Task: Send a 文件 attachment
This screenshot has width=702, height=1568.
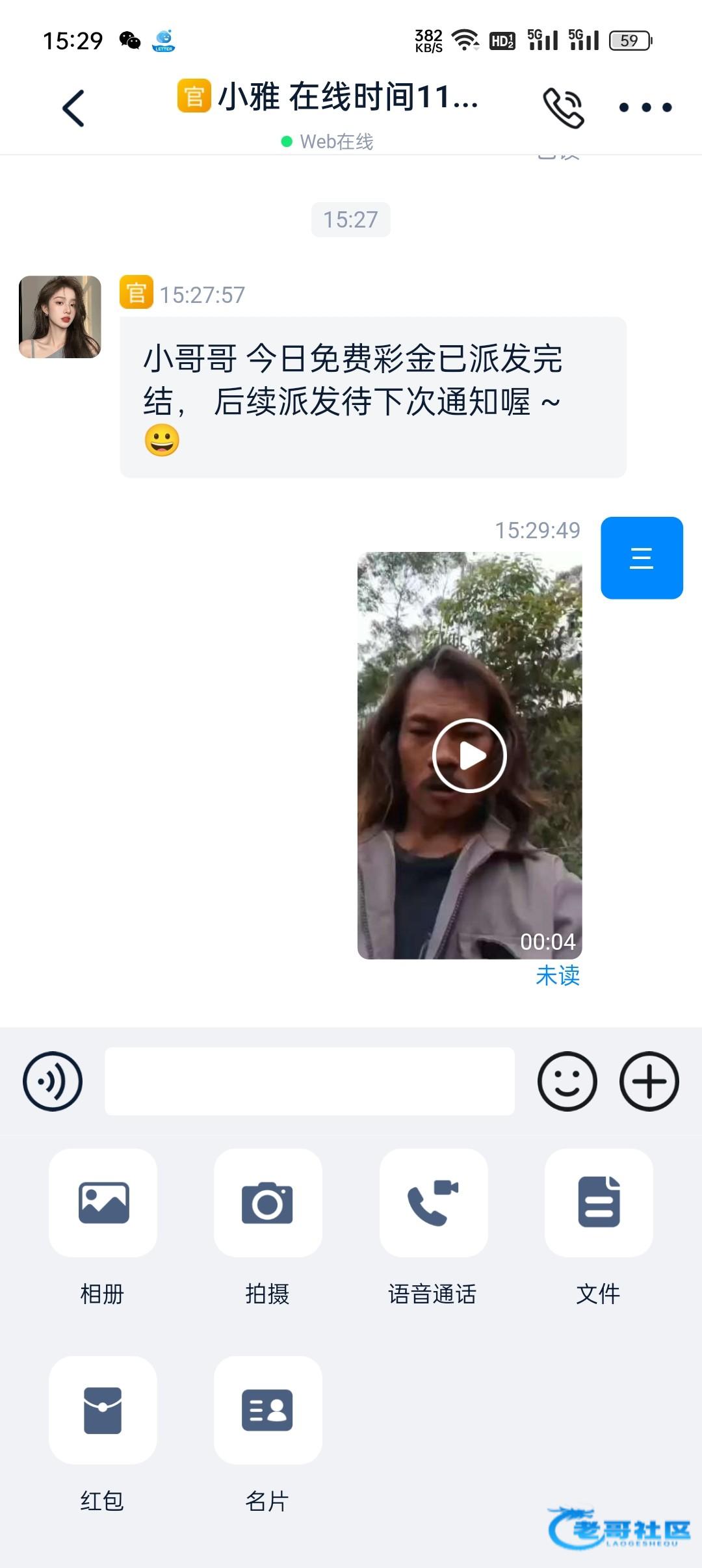Action: coord(598,1203)
